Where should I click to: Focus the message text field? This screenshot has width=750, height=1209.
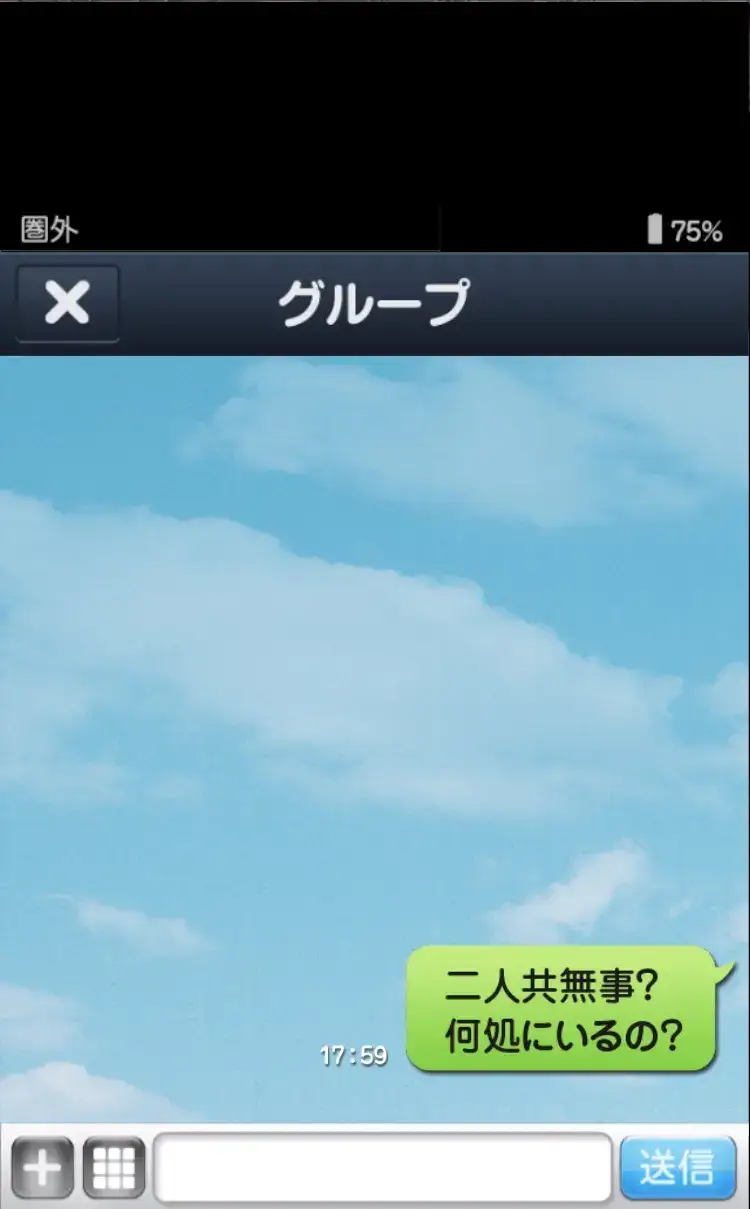(382, 1167)
